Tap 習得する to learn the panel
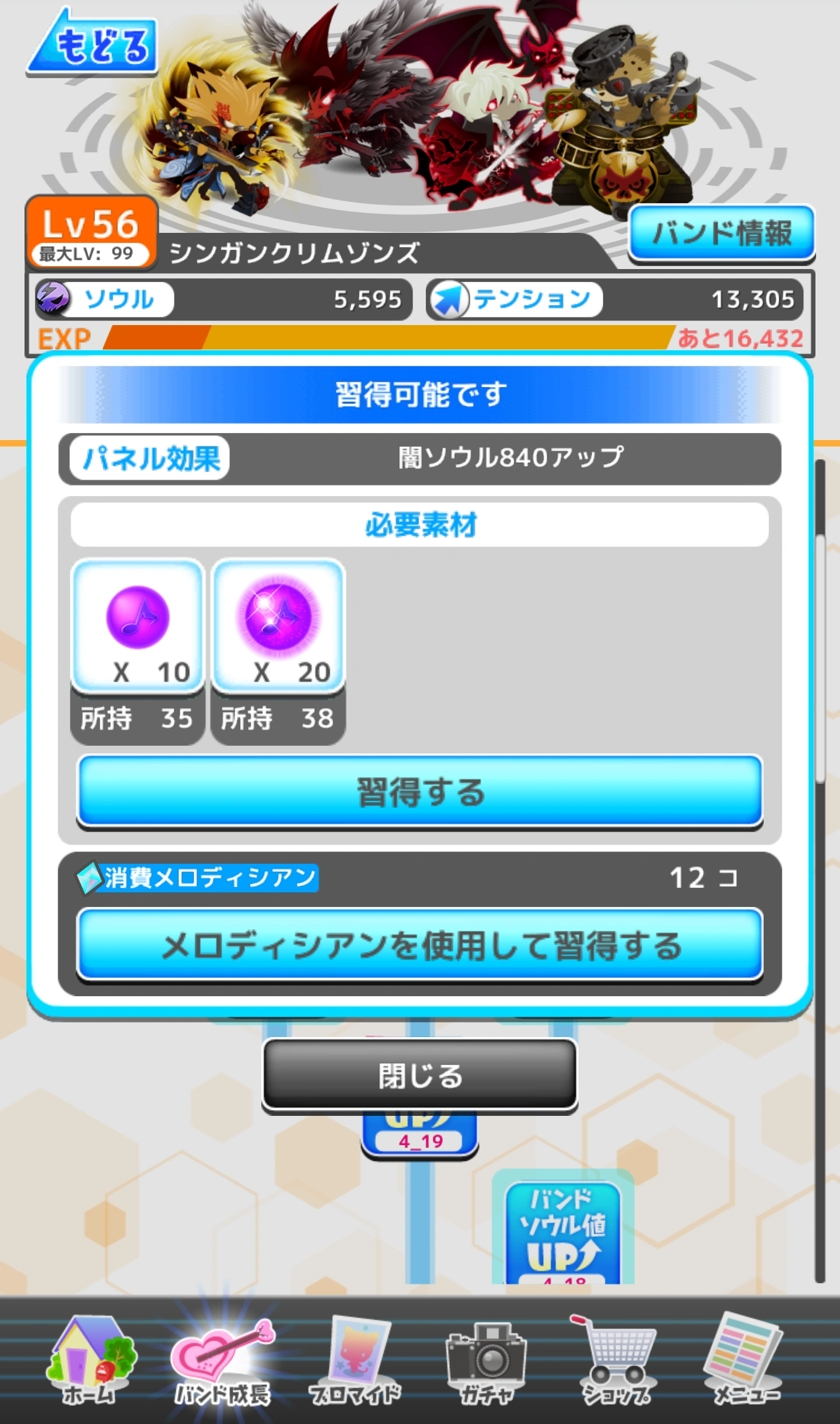Screen dimensions: 840x1424 point(420,791)
